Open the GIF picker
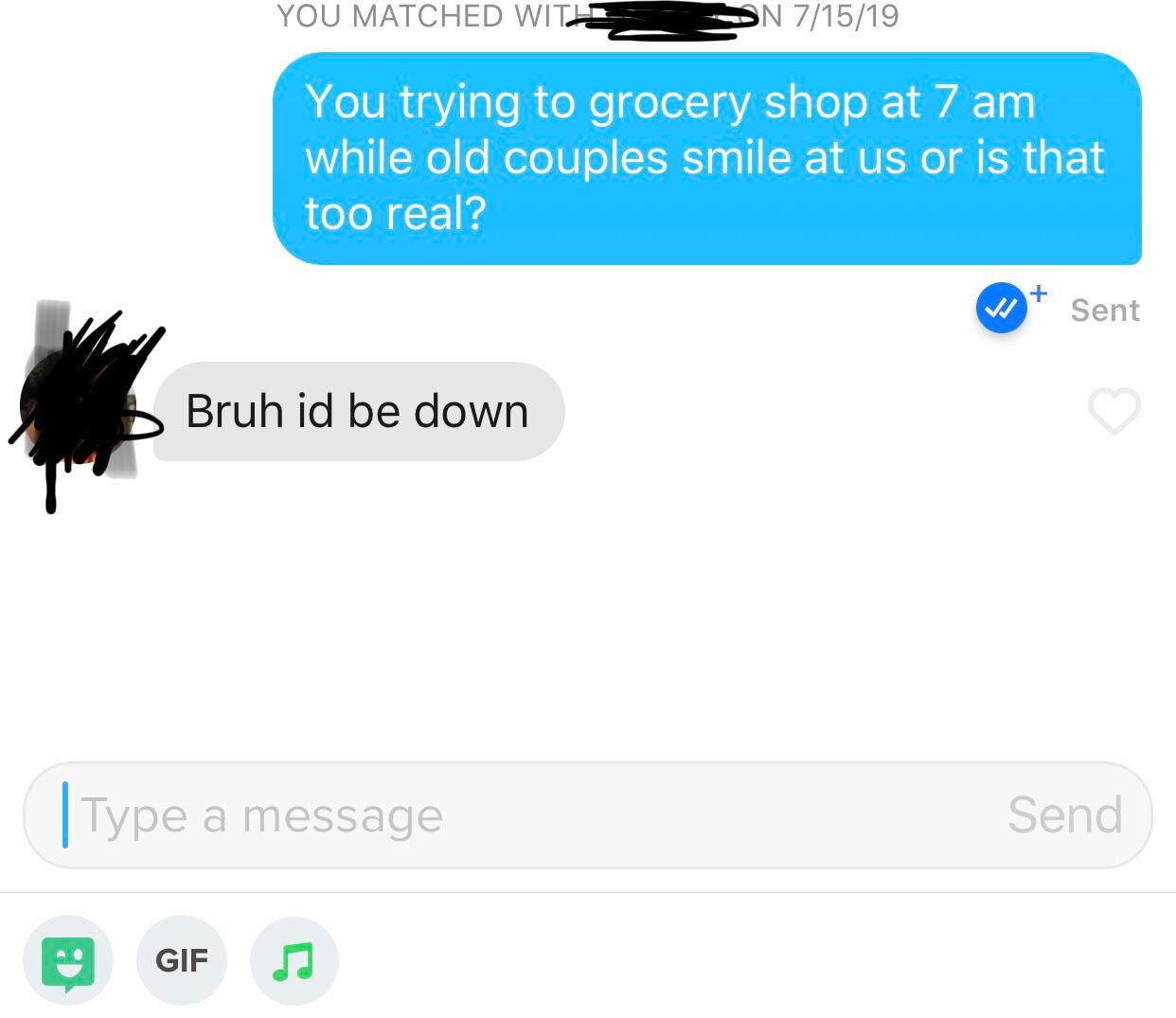Screen dimensions: 1176x1018 182,960
